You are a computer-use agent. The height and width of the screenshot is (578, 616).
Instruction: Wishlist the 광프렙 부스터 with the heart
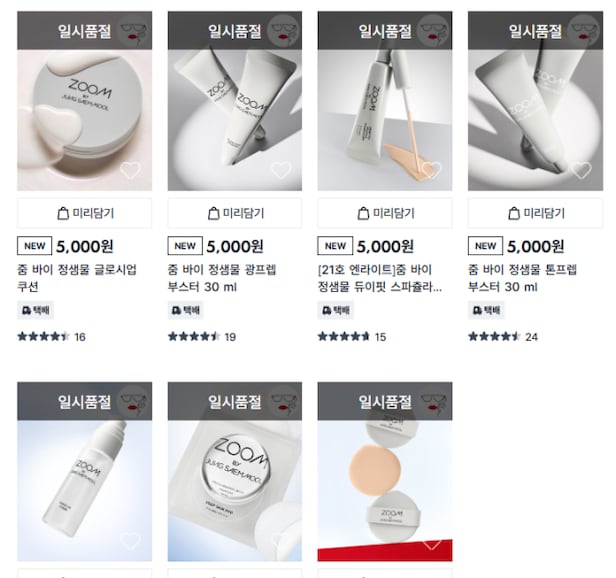click(x=280, y=170)
